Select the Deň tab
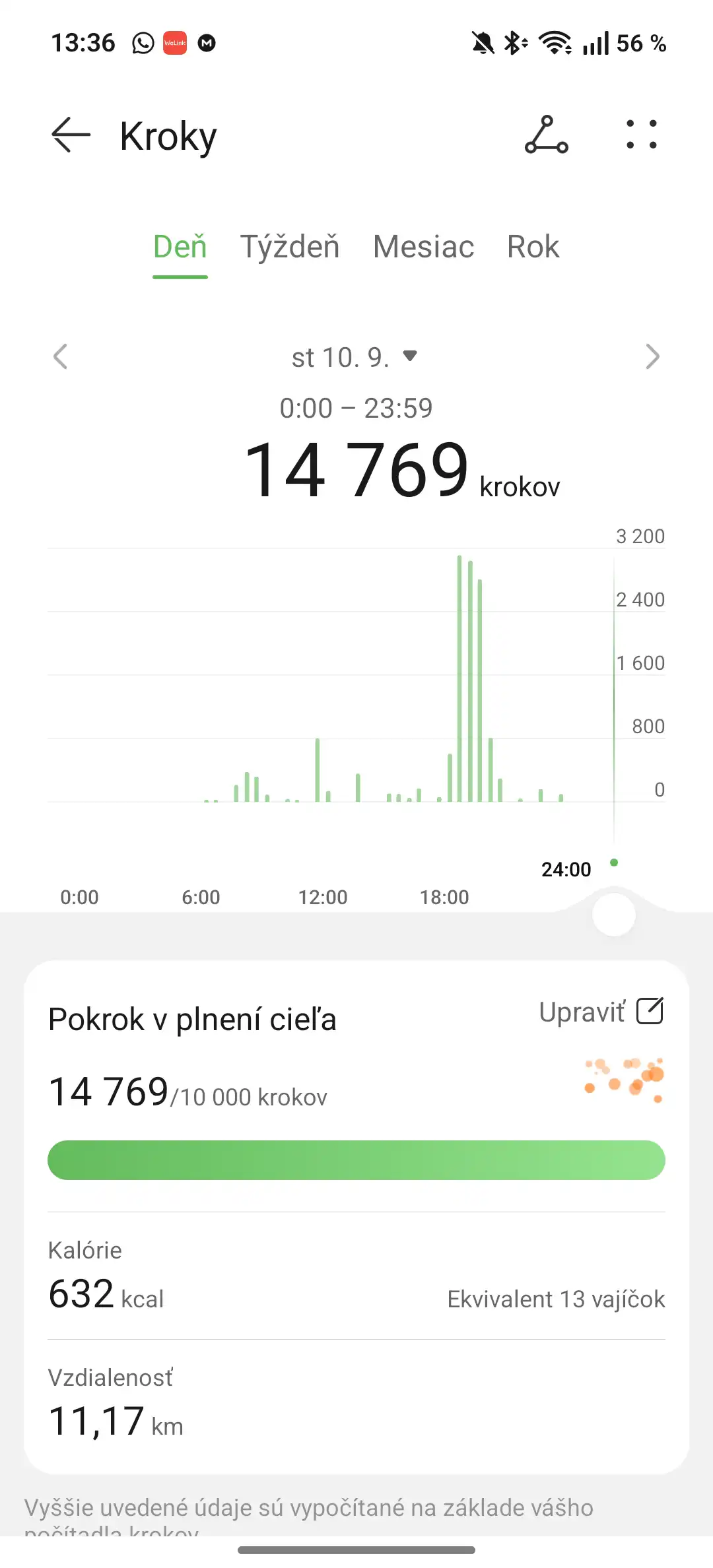Viewport: 713px width, 1568px height. [180, 247]
